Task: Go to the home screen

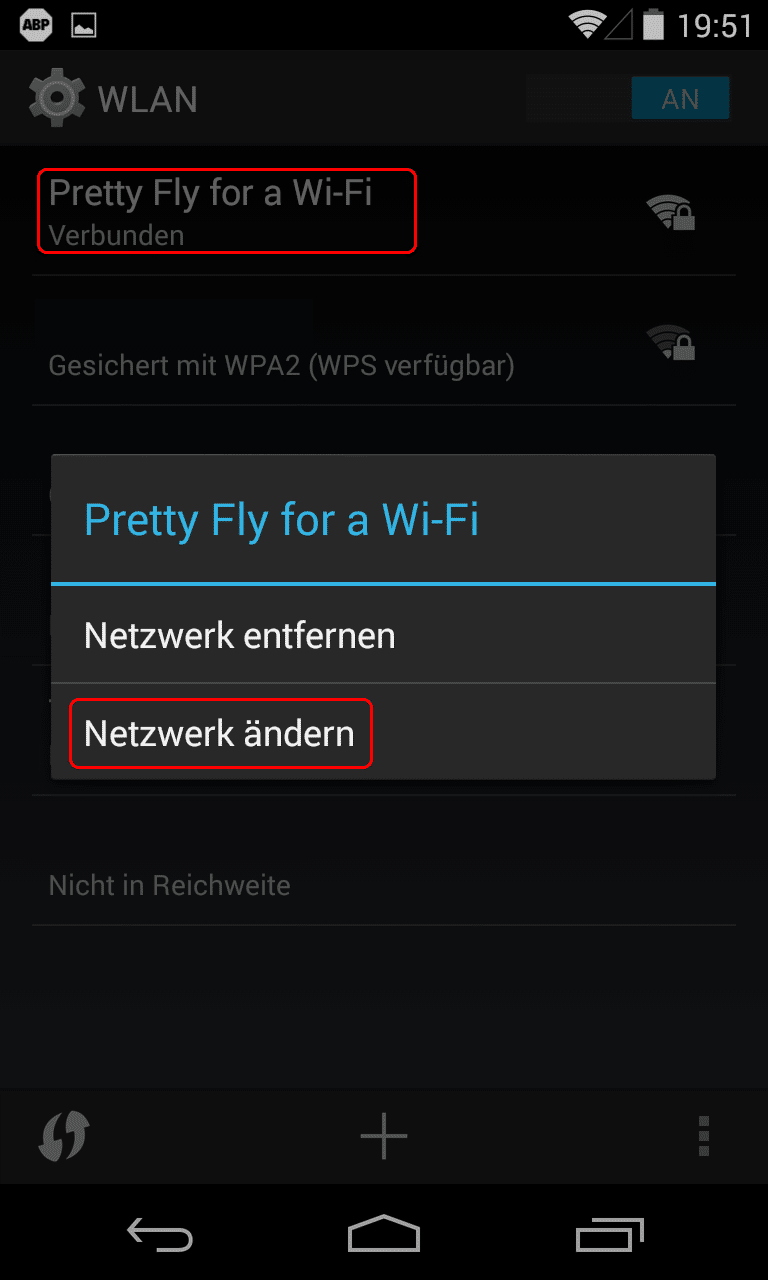Action: click(384, 1235)
